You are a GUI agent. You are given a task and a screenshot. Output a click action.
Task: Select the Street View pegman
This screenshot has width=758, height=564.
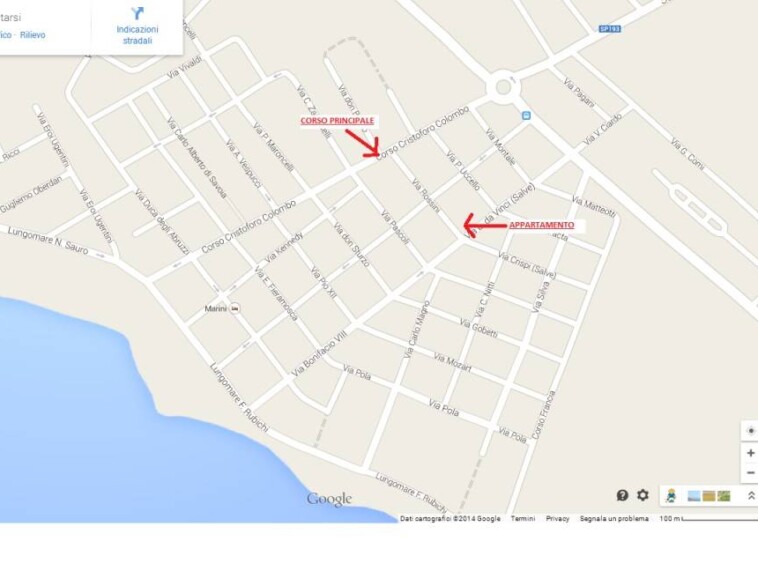(671, 495)
